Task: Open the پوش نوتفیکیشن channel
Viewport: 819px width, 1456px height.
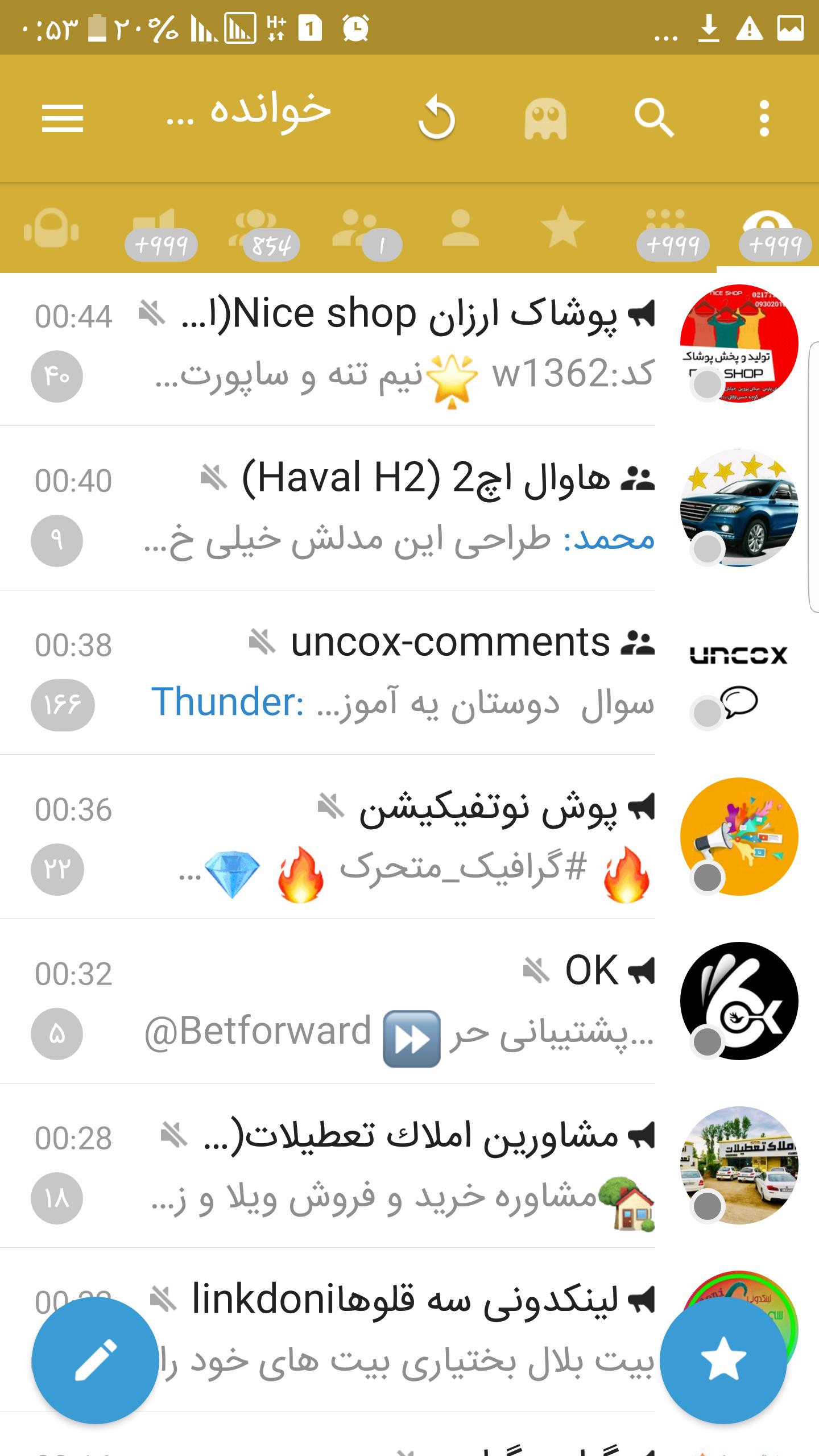Action: [398, 837]
